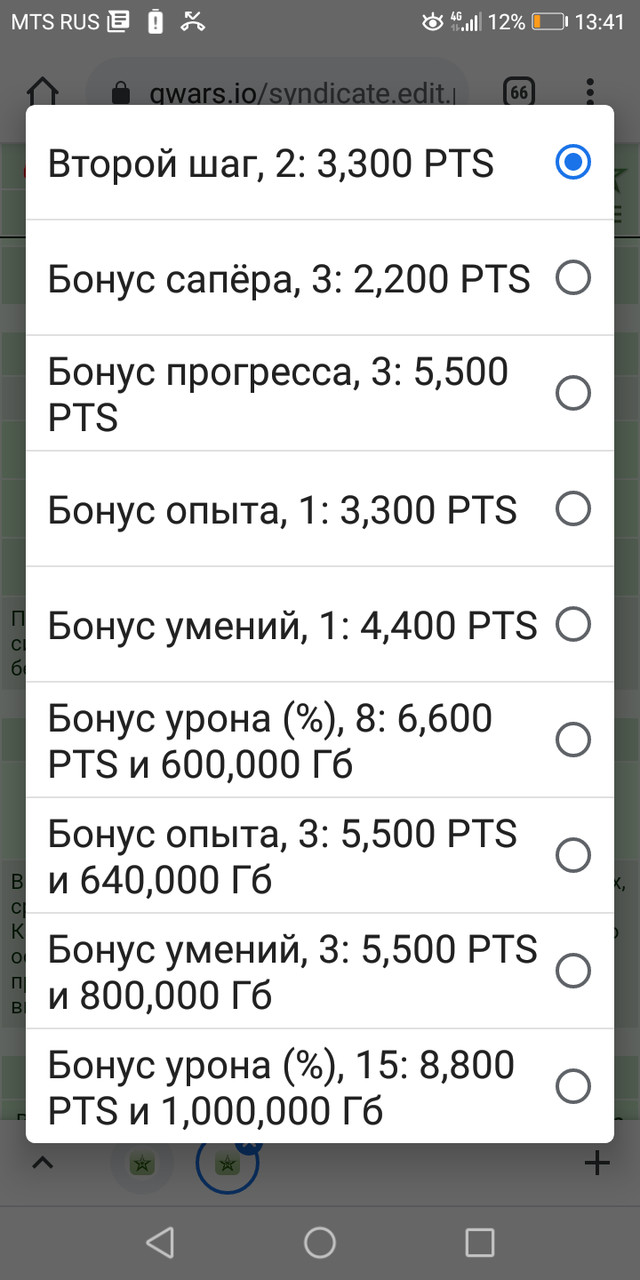
Task: Tap the system back button
Action: coord(160,1242)
